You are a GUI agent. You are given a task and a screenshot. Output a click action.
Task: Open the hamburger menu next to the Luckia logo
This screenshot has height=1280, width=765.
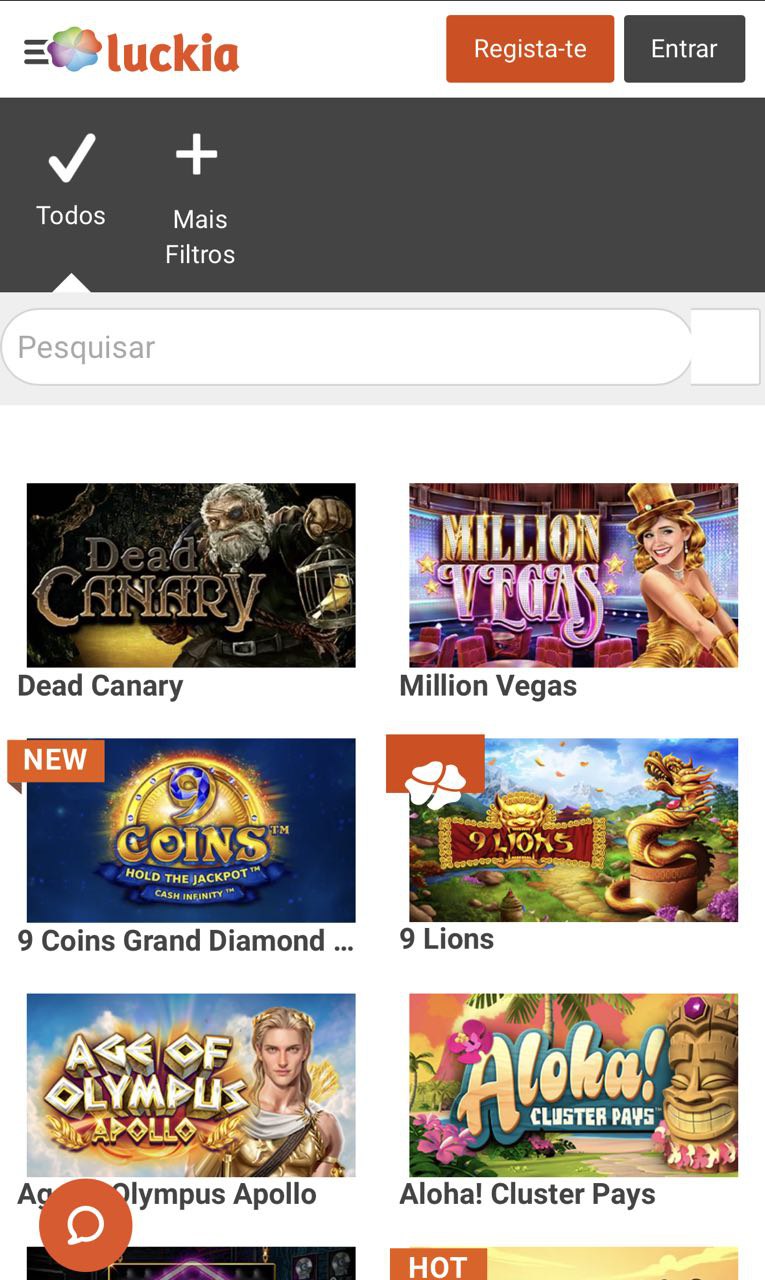point(35,51)
